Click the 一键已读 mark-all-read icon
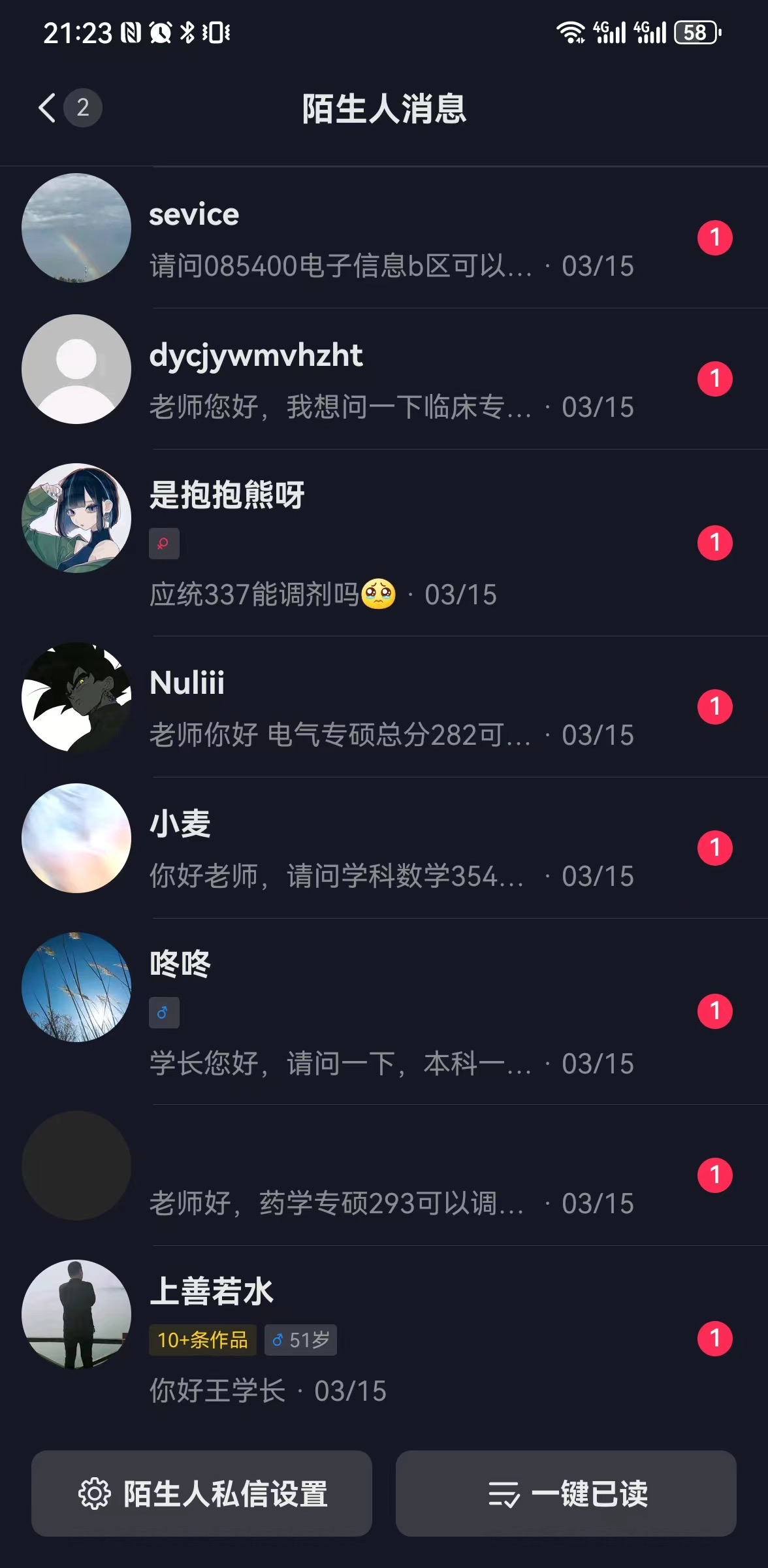The width and height of the screenshot is (768, 1568). pos(505,1494)
